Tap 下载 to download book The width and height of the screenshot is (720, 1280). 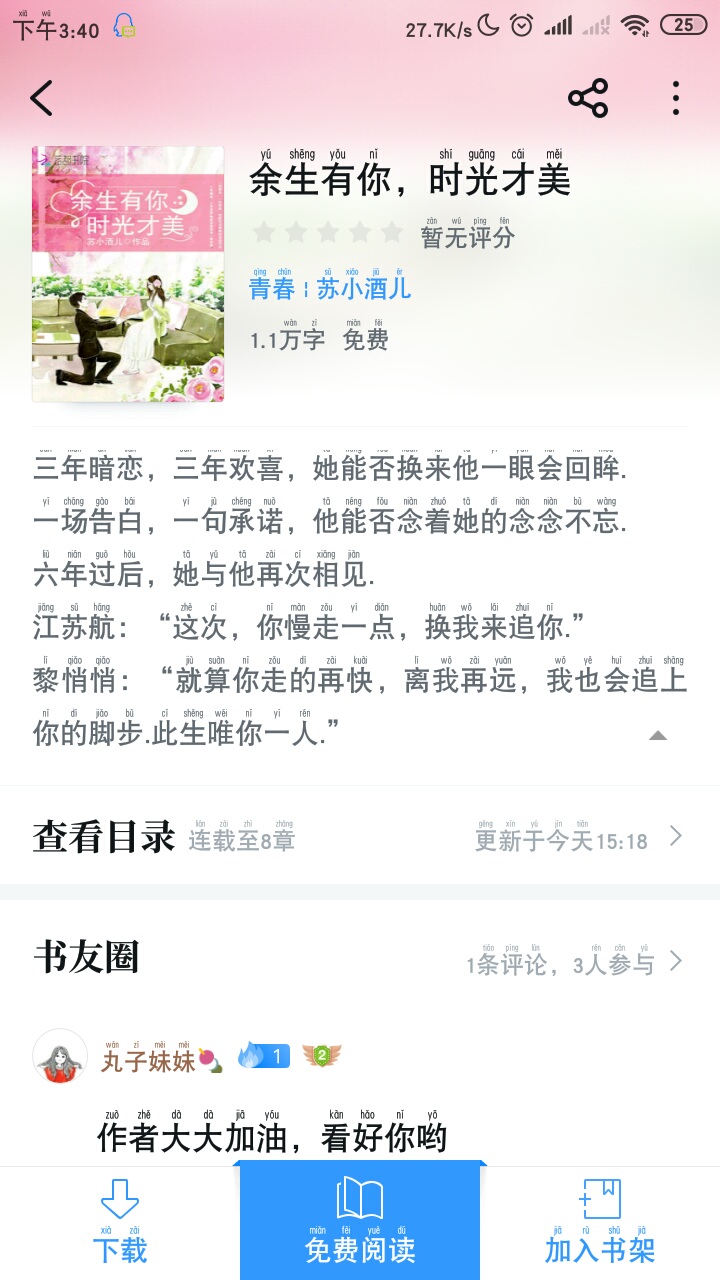(120, 1222)
